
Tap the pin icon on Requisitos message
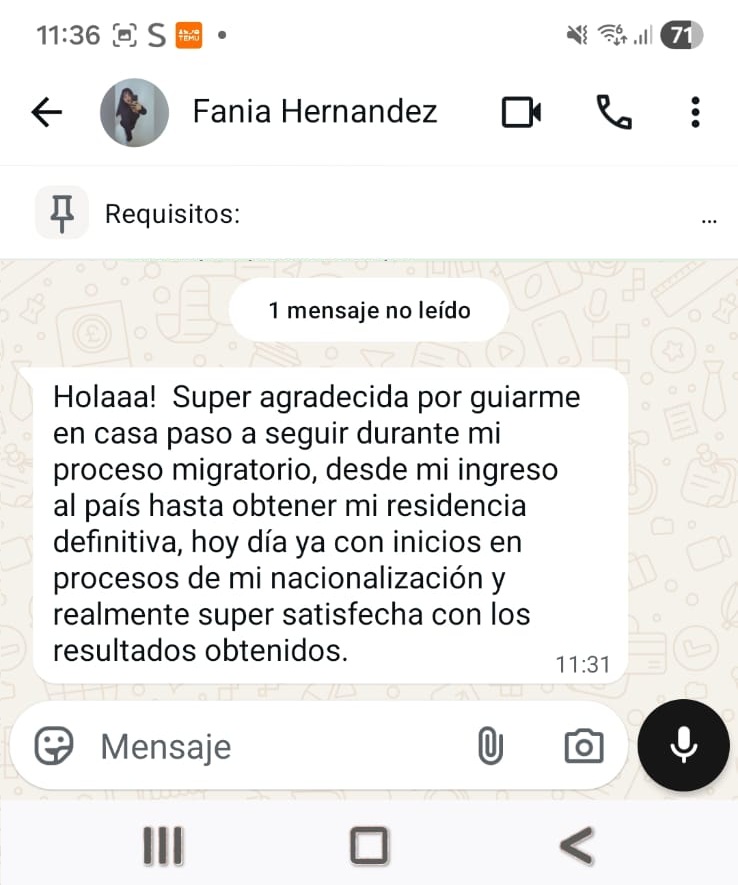coord(61,212)
